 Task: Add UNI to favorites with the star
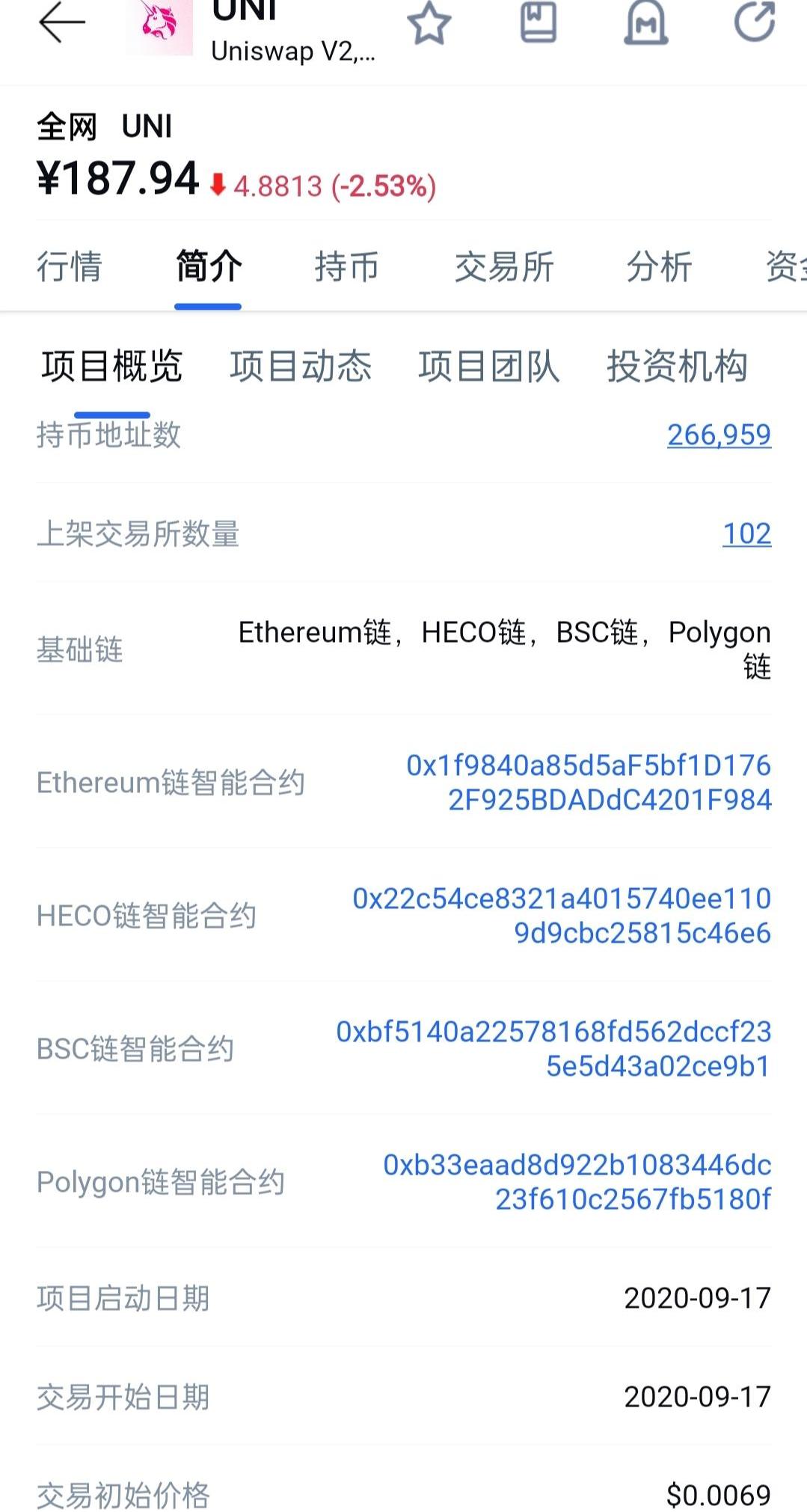pos(429,23)
